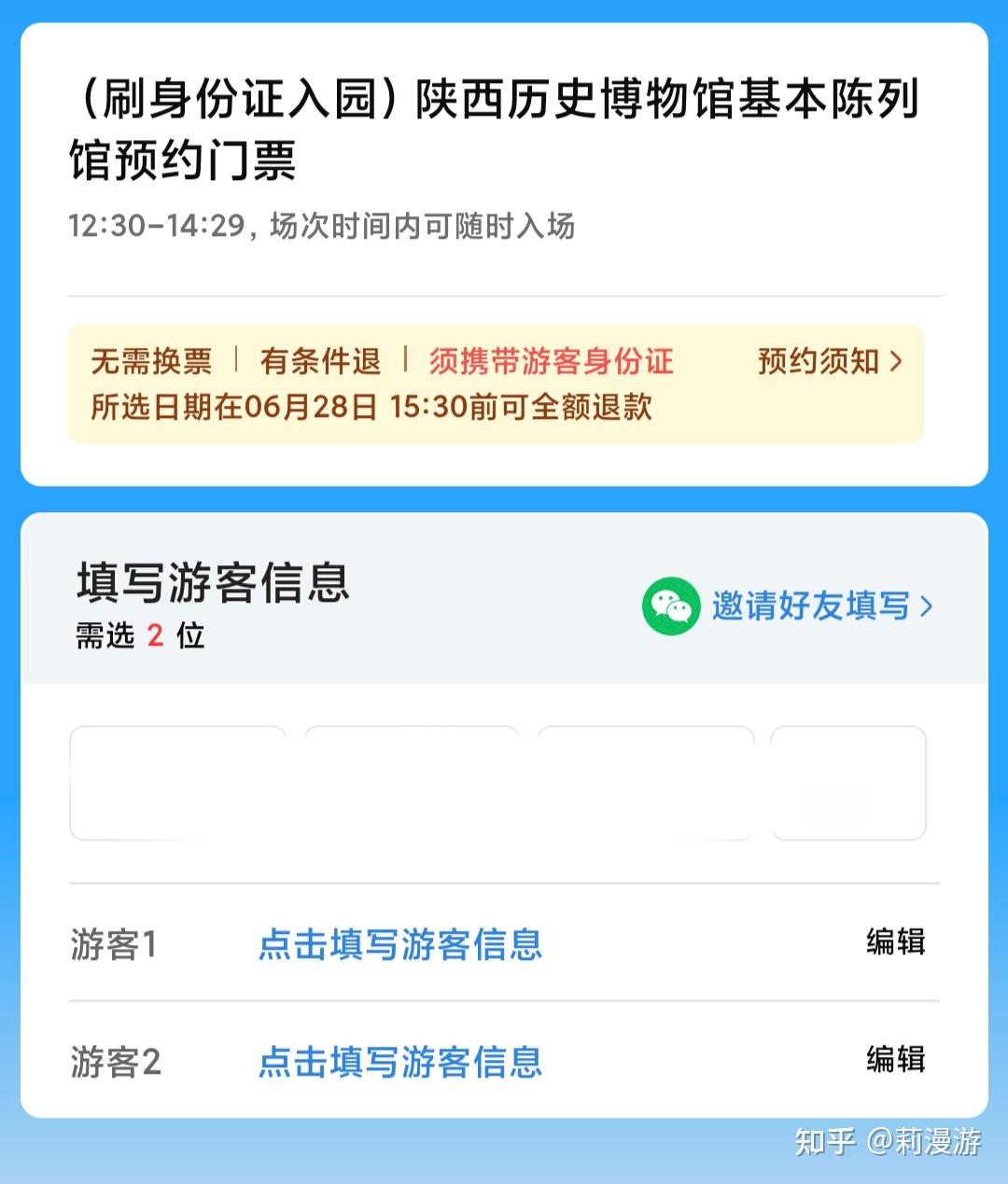Invite a friend to fill via 邀请好友填写
The height and width of the screenshot is (1184, 1008).
point(810,606)
